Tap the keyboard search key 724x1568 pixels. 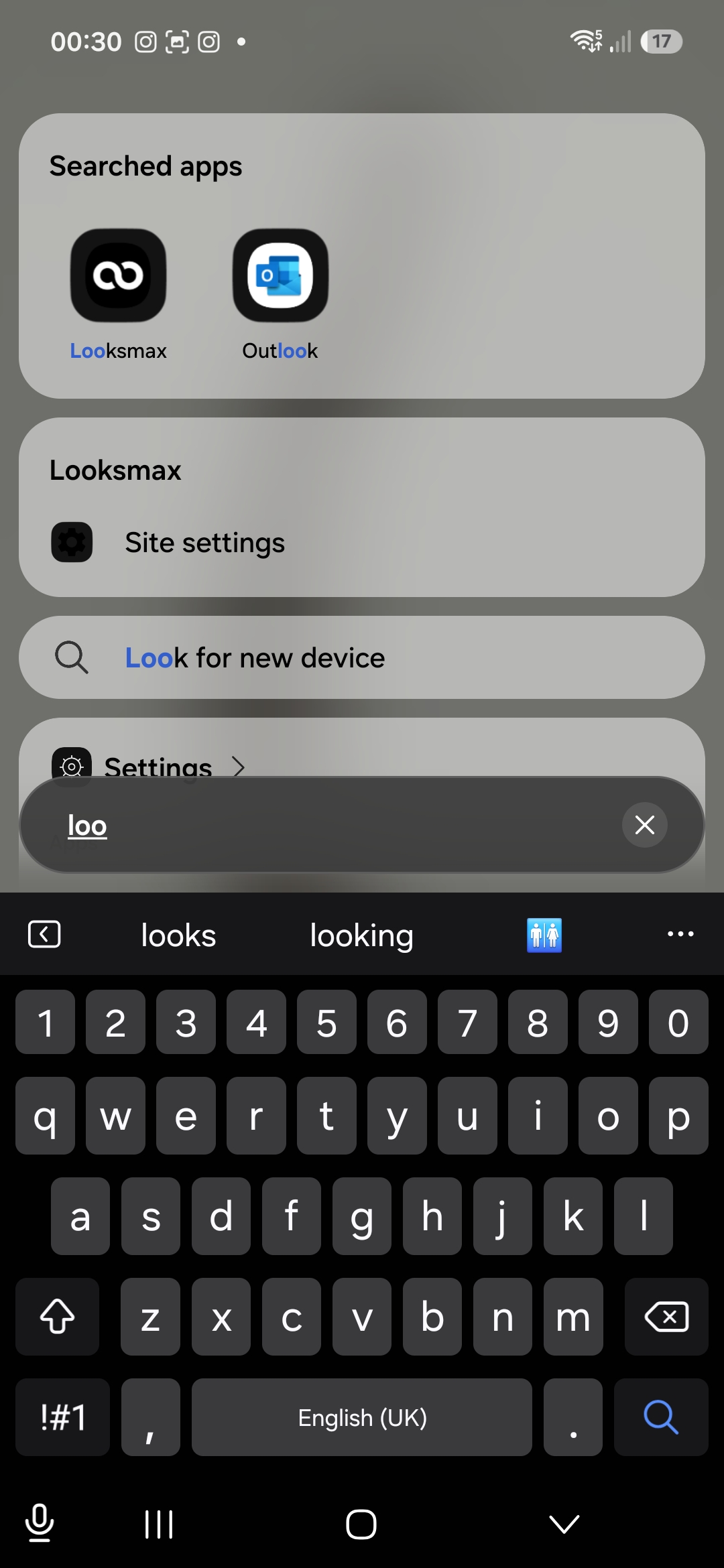point(661,1417)
